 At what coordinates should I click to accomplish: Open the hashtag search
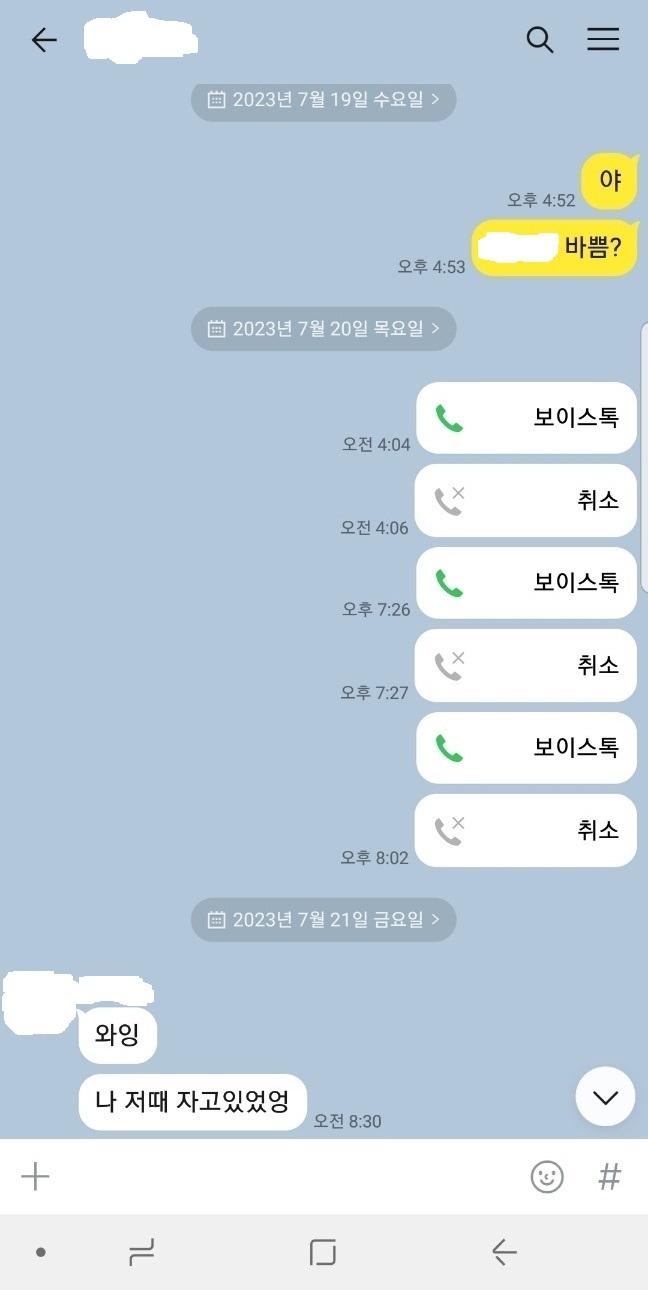(x=609, y=1177)
